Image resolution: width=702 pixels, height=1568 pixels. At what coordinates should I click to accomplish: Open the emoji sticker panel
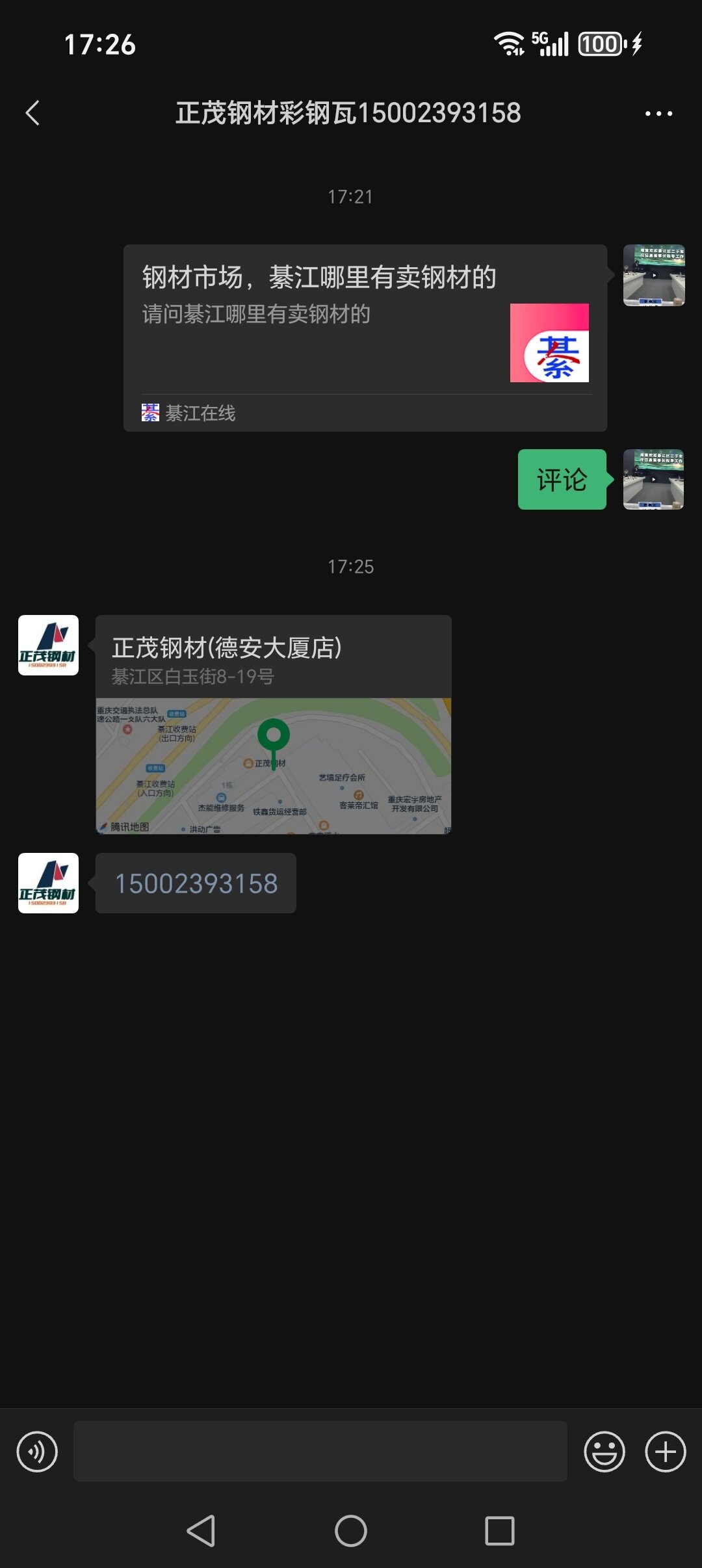pyautogui.click(x=604, y=1452)
